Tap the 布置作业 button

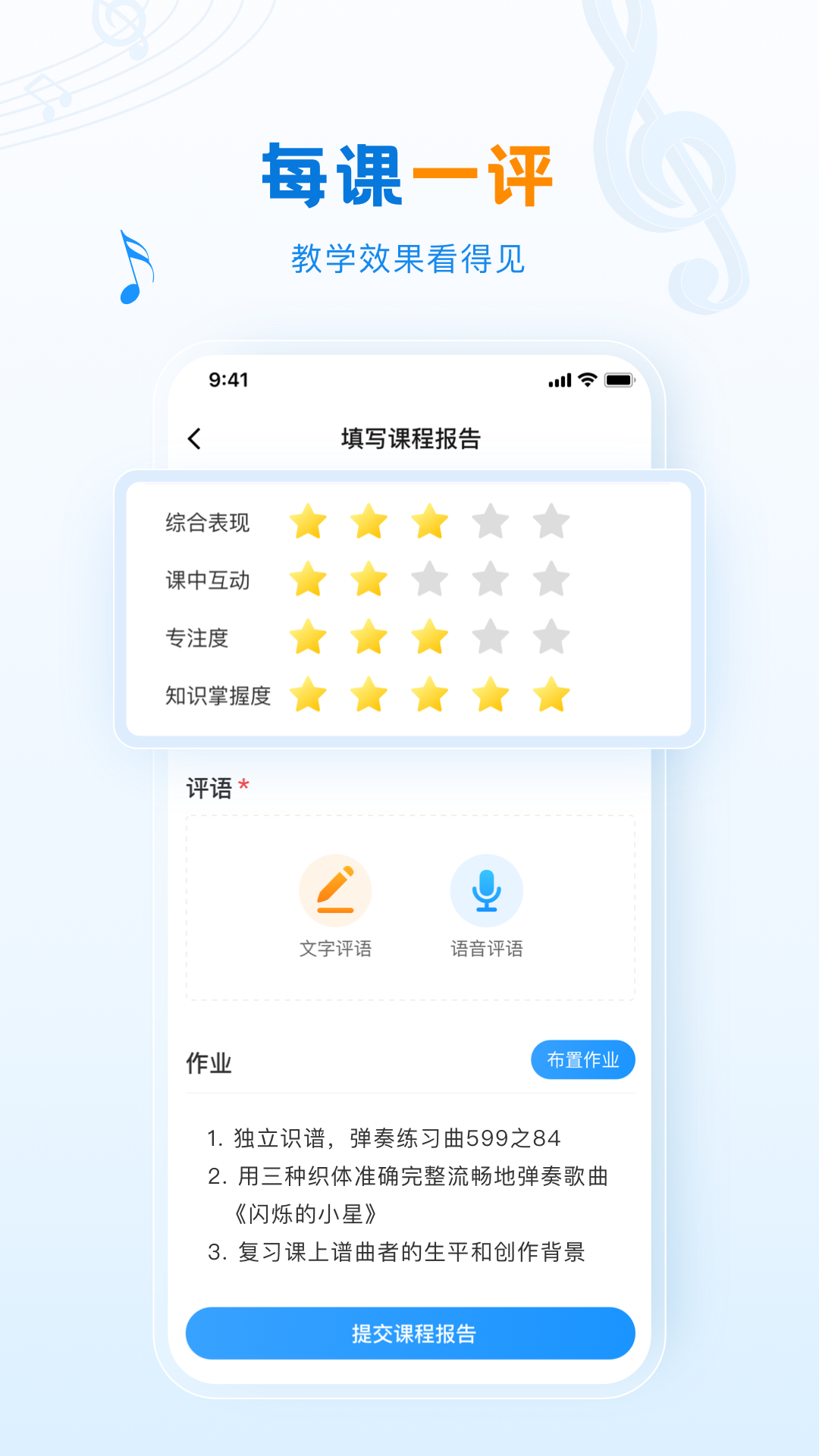tap(583, 1059)
